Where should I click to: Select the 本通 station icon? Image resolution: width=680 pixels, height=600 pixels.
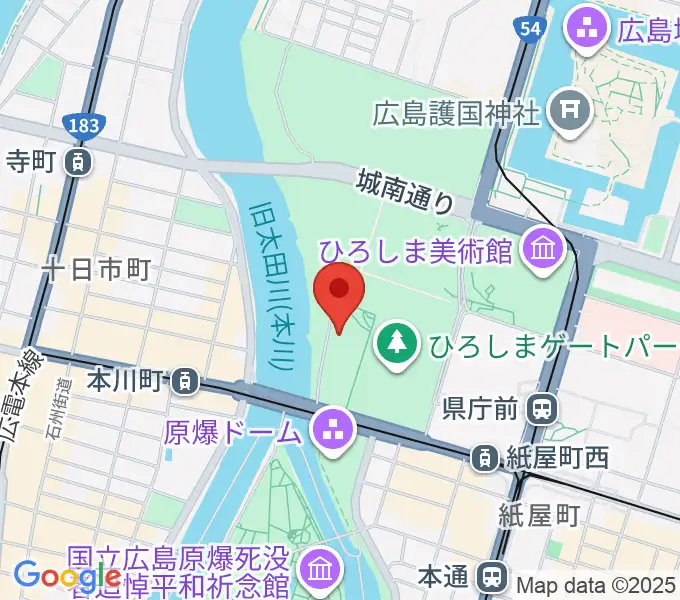(491, 576)
